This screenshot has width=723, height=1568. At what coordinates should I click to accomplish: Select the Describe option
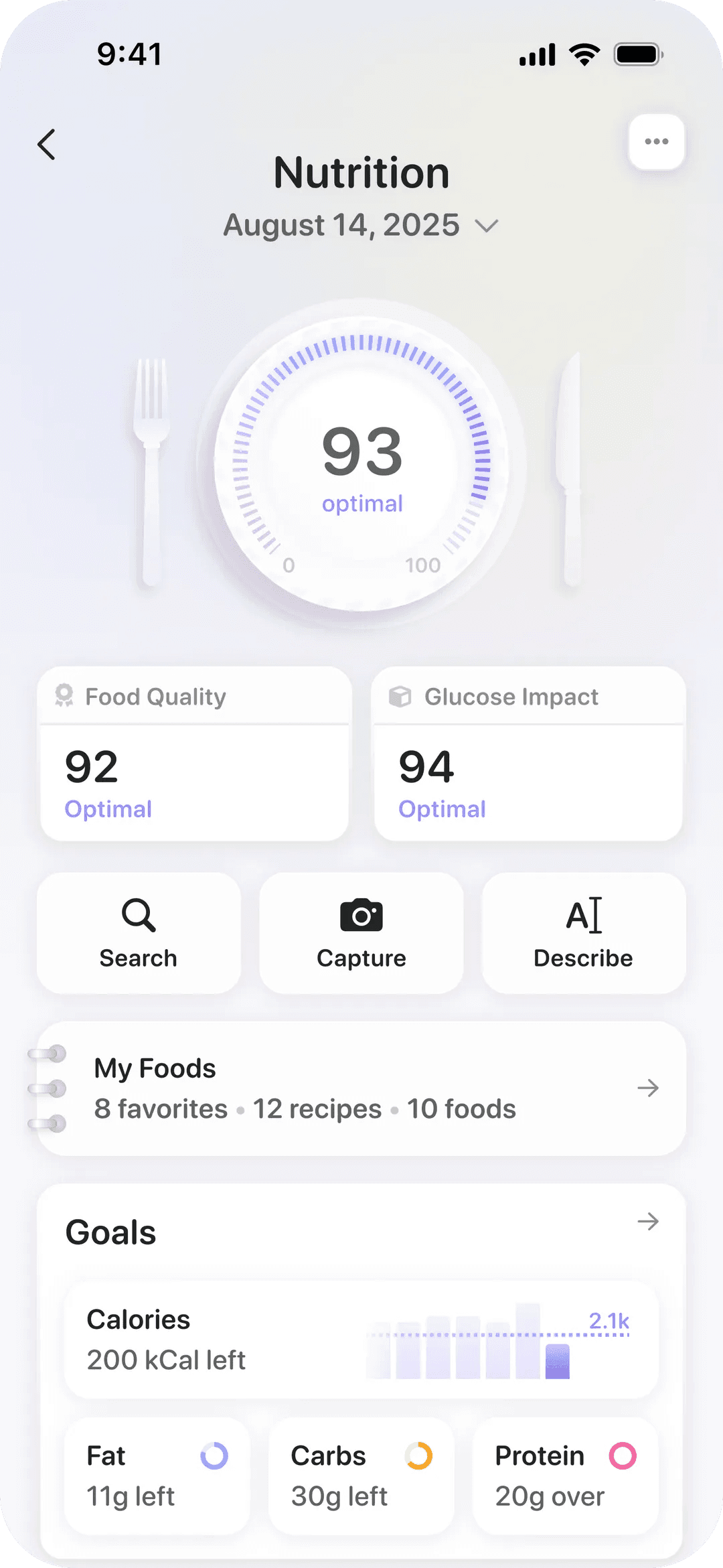(583, 933)
